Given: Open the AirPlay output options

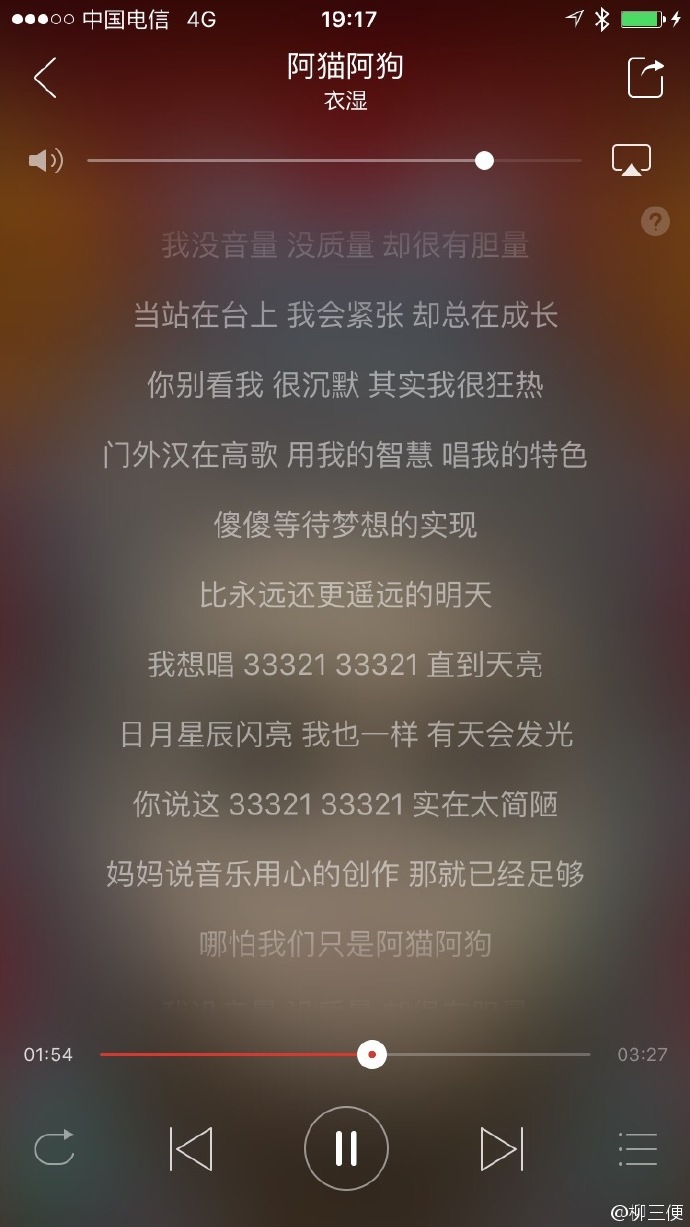Looking at the screenshot, I should coord(631,161).
